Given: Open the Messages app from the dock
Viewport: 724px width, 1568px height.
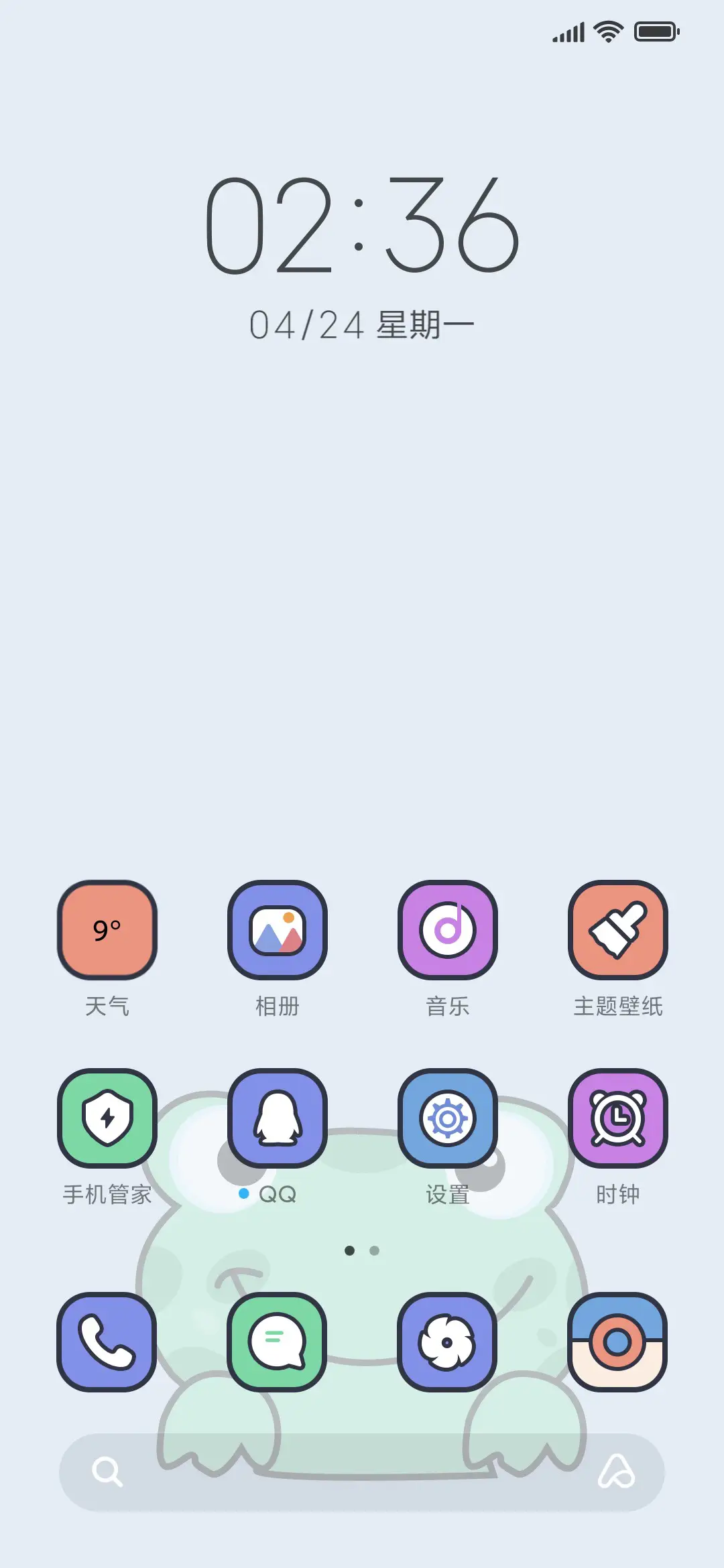Looking at the screenshot, I should coord(278,1344).
